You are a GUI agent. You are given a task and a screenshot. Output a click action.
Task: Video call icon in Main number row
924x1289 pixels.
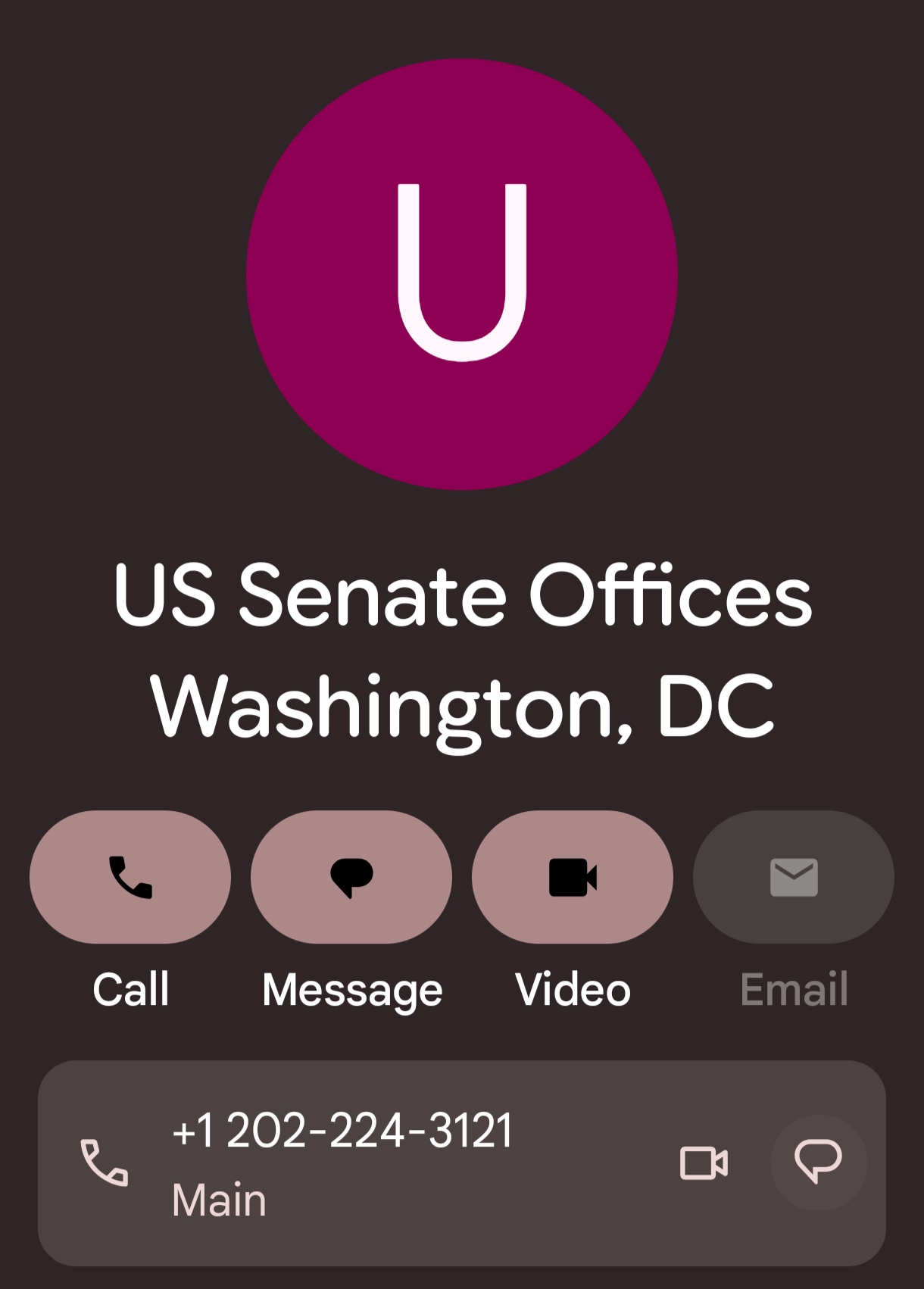pos(704,1163)
